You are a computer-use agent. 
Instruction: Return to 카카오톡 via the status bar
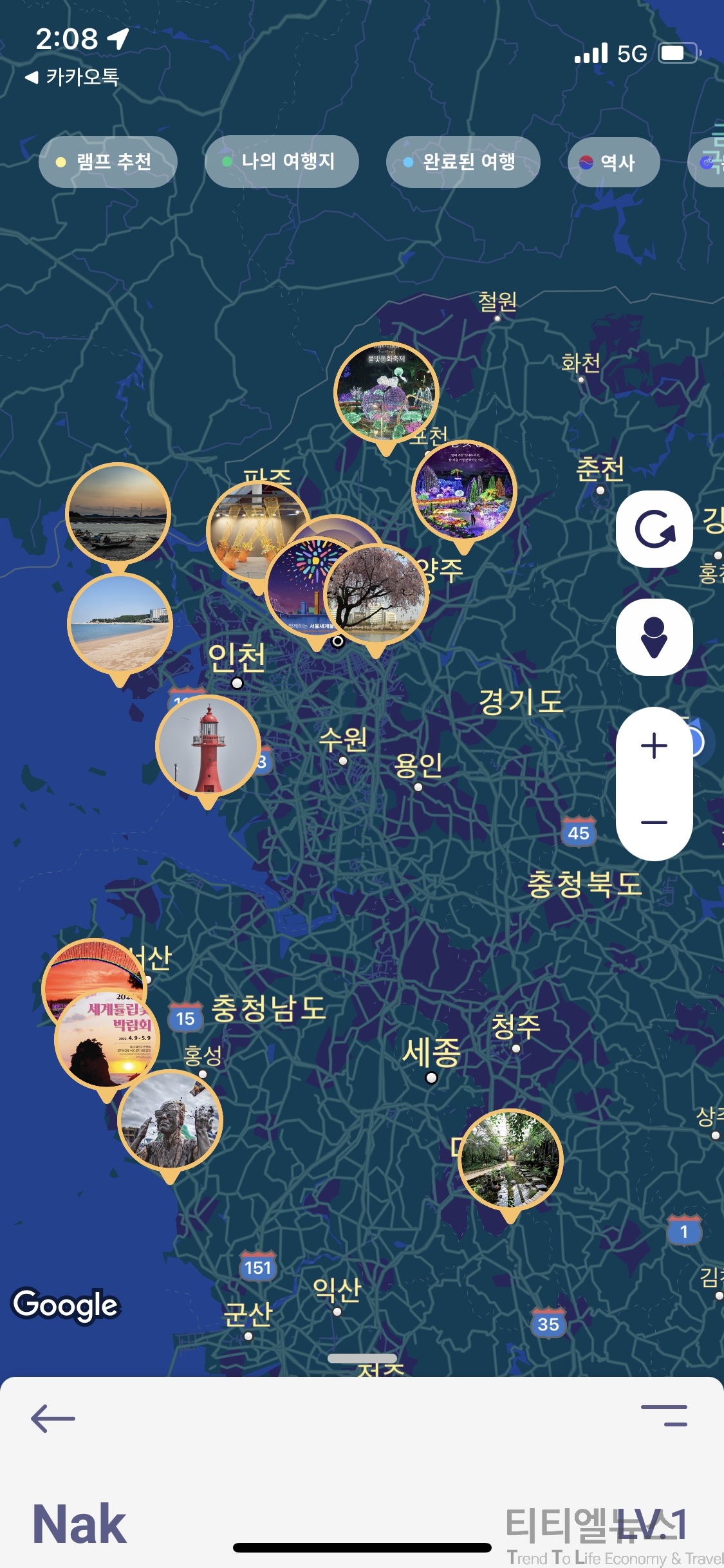72,77
